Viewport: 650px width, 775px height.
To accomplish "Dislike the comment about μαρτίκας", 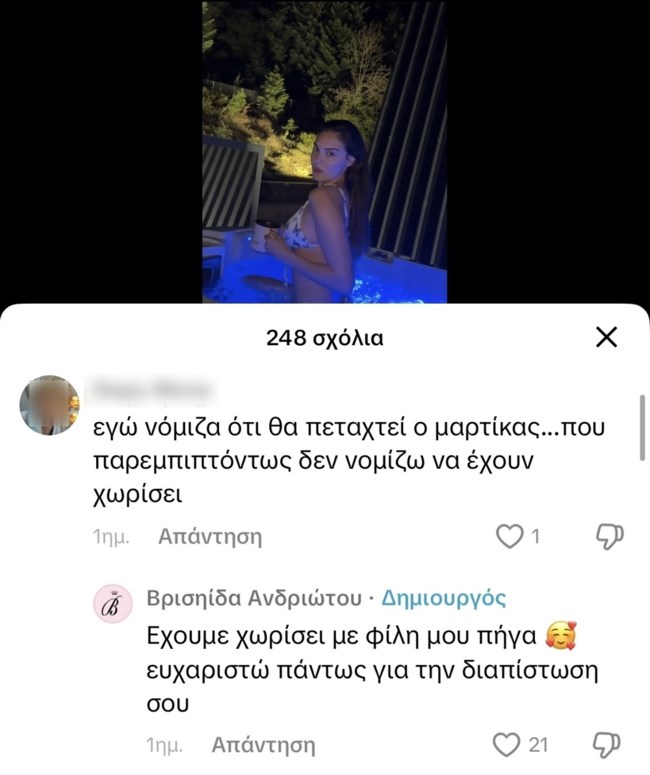I will [x=608, y=537].
